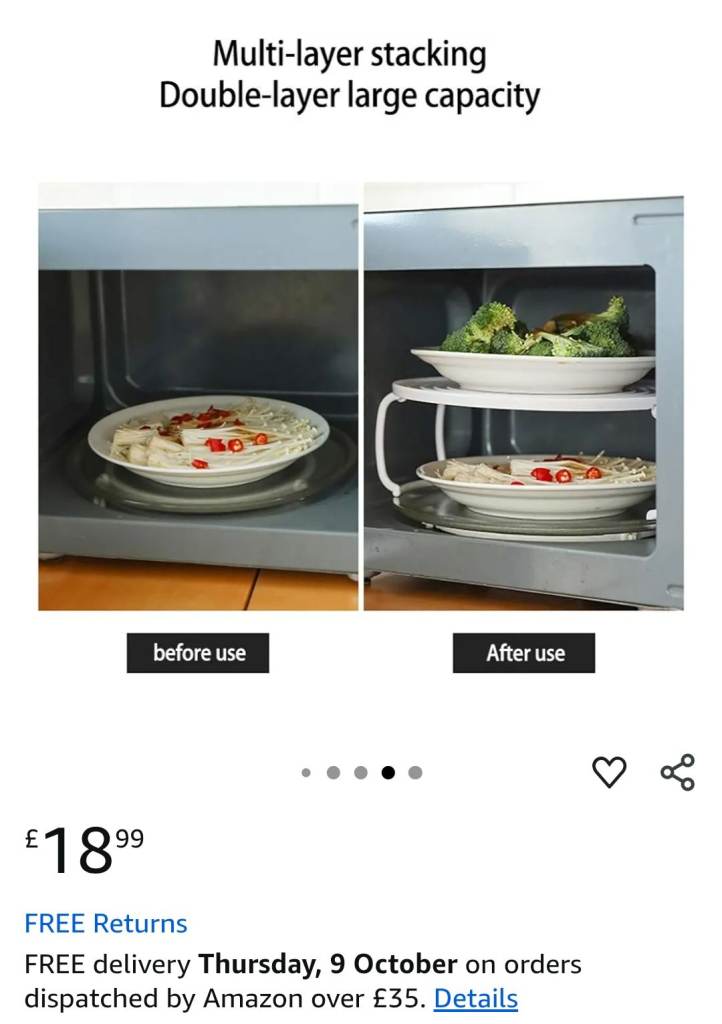
Task: Select the second carousel navigation dot
Action: pyautogui.click(x=333, y=771)
